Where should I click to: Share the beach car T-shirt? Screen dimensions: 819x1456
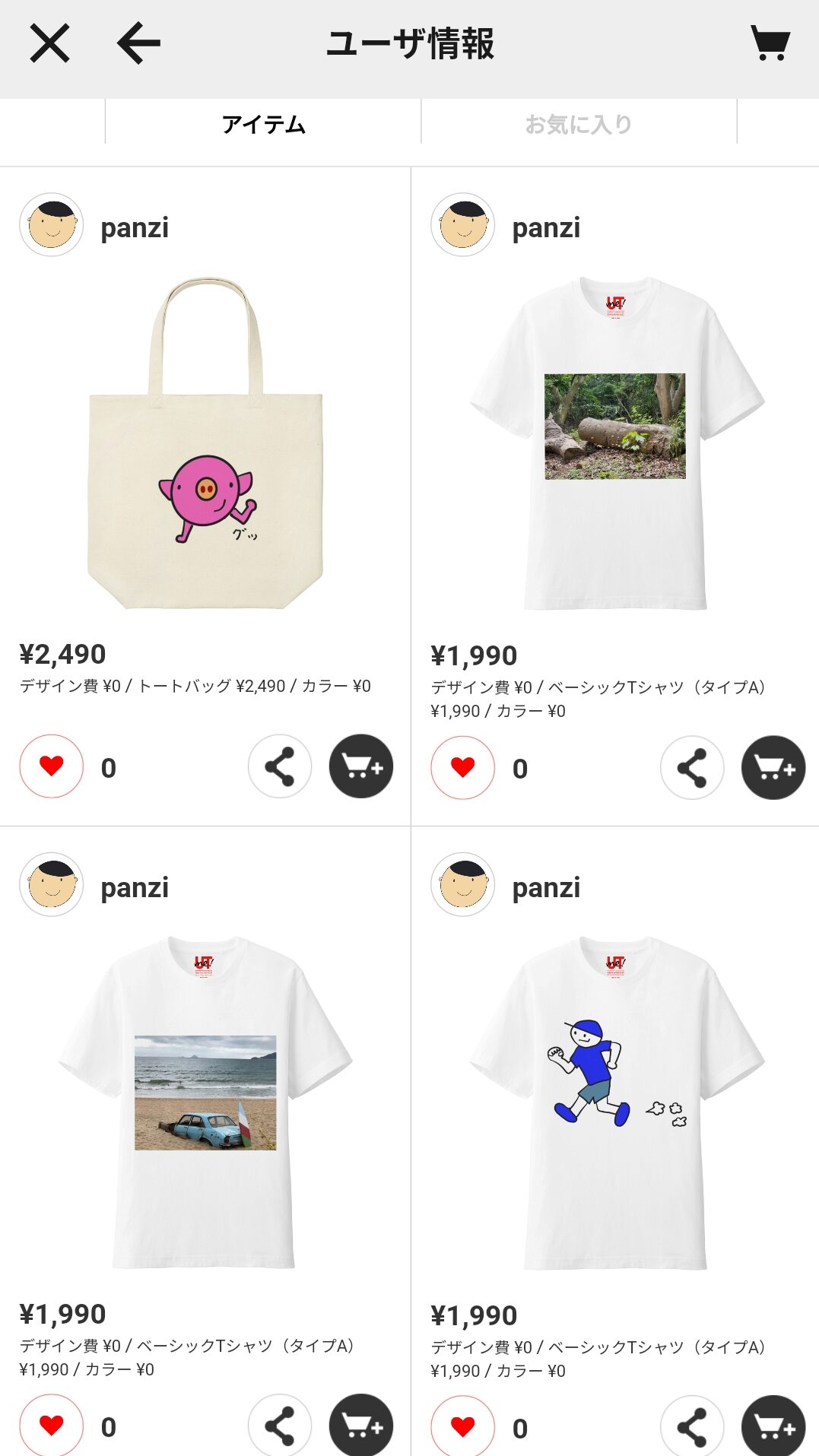[x=280, y=1426]
